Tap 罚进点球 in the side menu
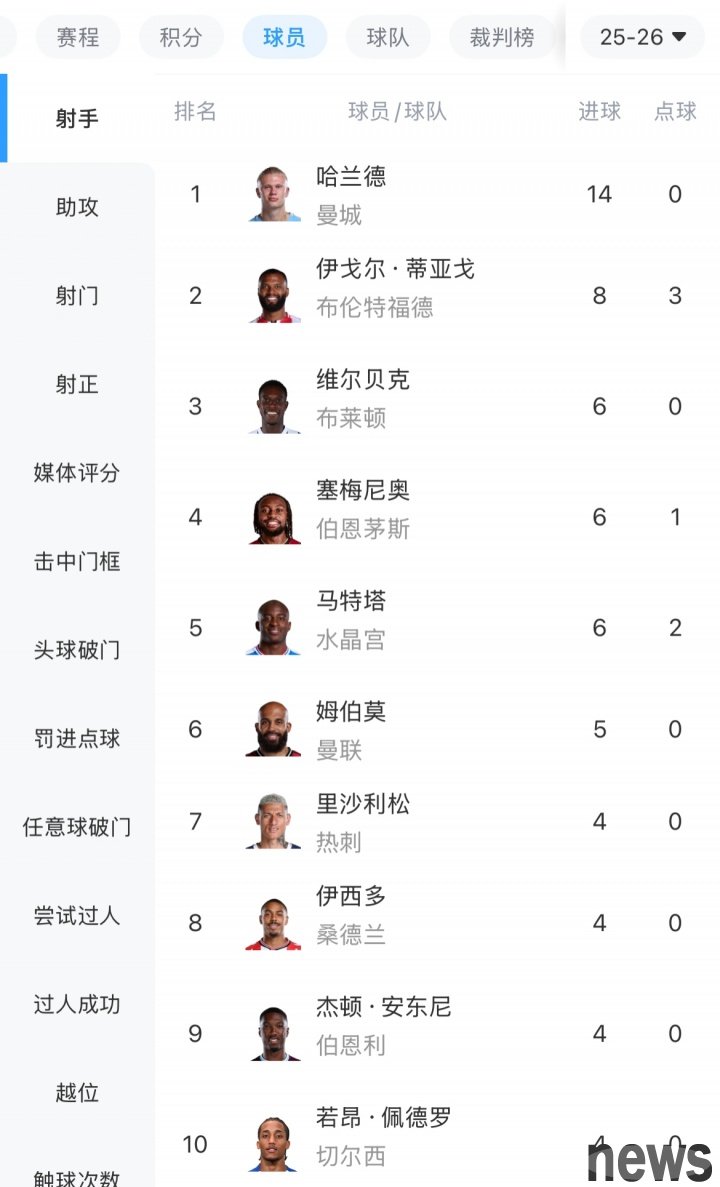 pyautogui.click(x=77, y=739)
